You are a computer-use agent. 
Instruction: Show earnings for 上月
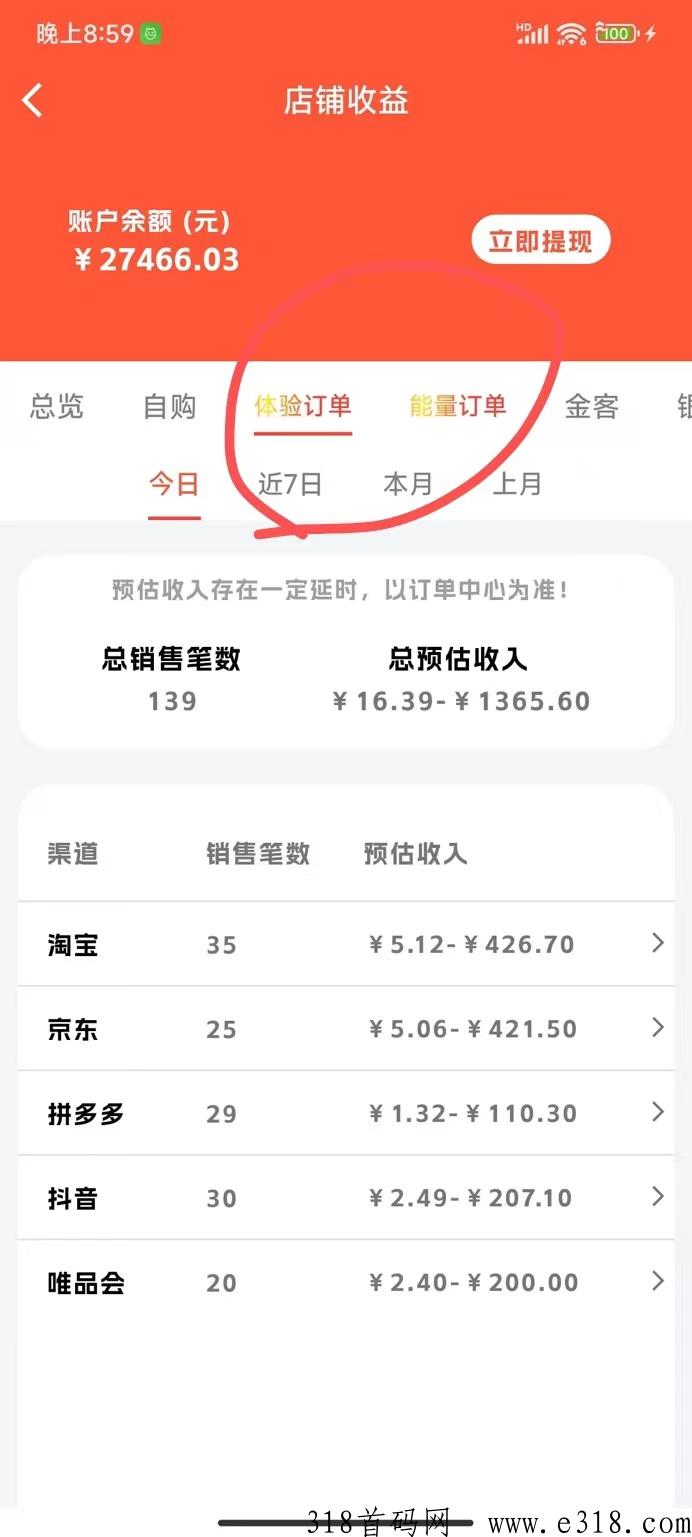[517, 484]
